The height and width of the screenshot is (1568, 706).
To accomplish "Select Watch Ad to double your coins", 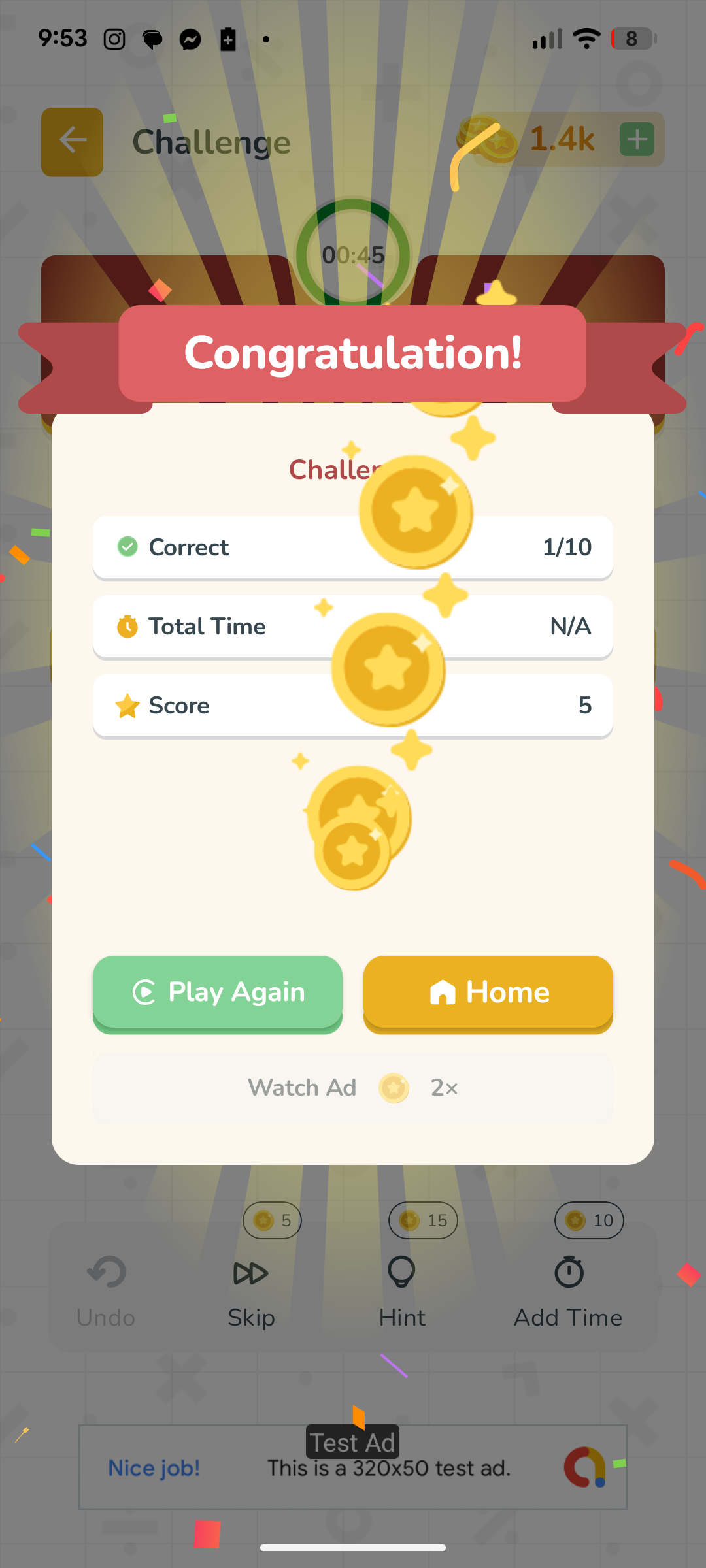I will (x=352, y=1087).
